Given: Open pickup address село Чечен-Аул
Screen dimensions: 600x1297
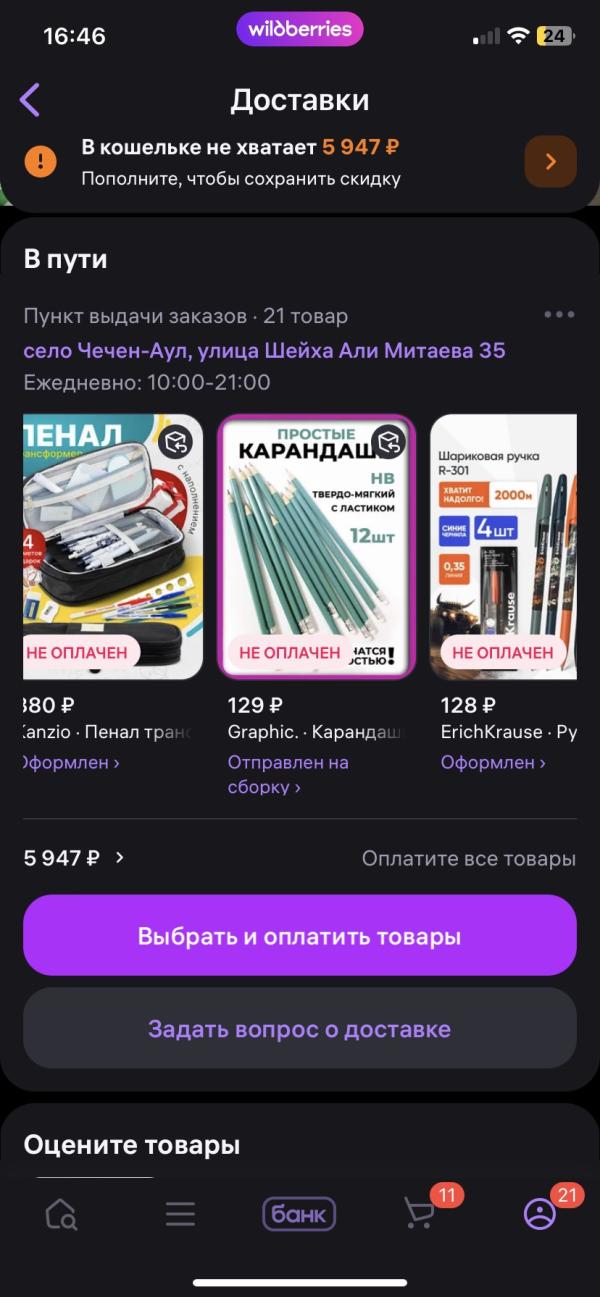Looking at the screenshot, I should click(264, 350).
